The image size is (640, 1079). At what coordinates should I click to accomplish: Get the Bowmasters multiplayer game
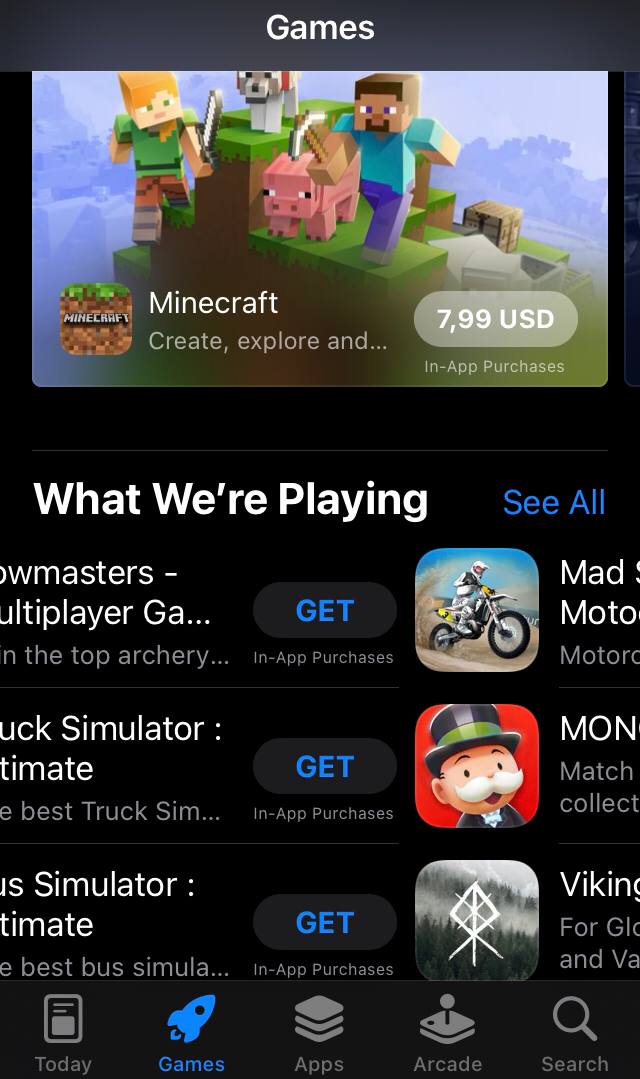pos(324,611)
